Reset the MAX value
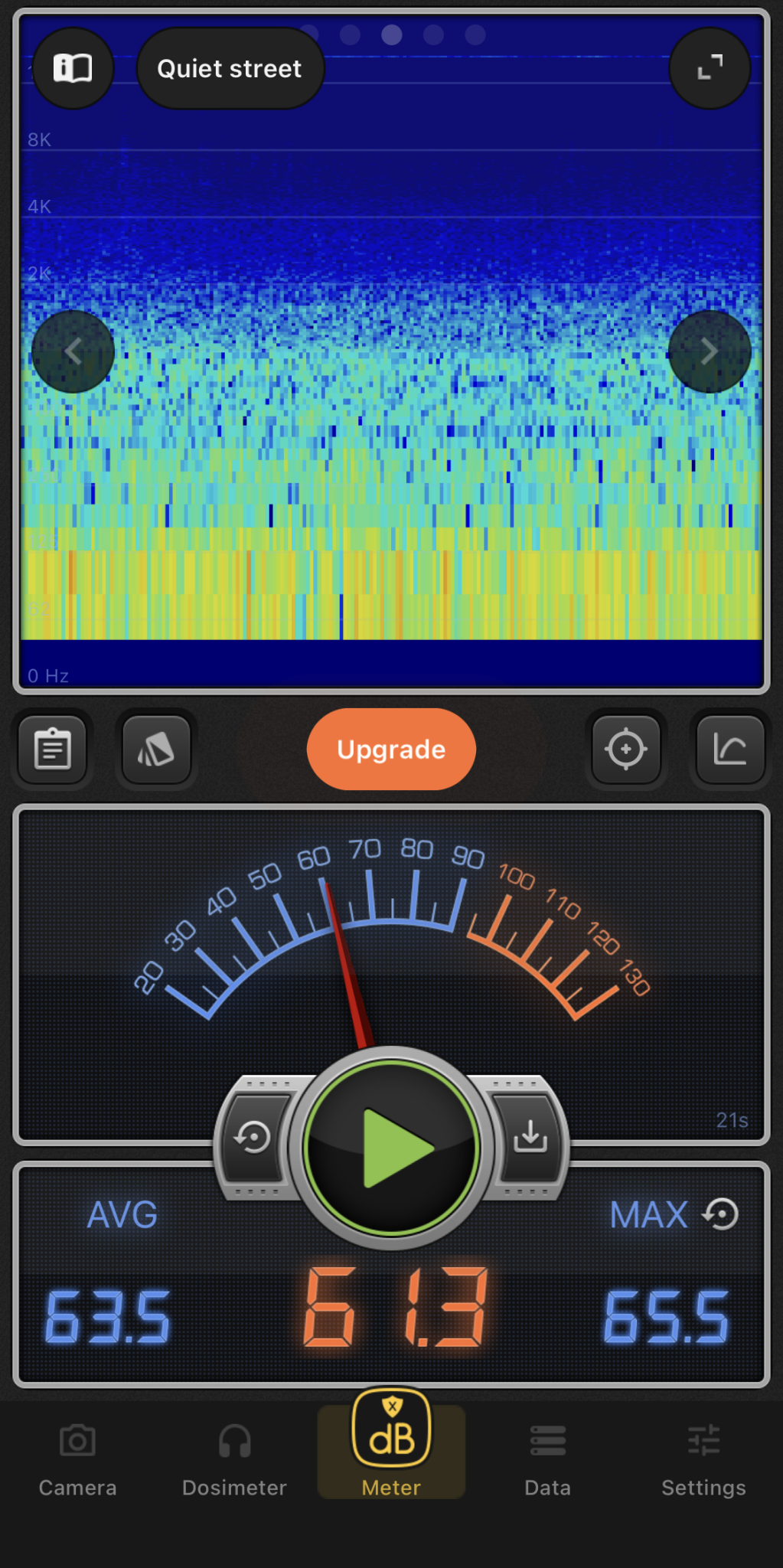Image resolution: width=783 pixels, height=1568 pixels. click(721, 1214)
